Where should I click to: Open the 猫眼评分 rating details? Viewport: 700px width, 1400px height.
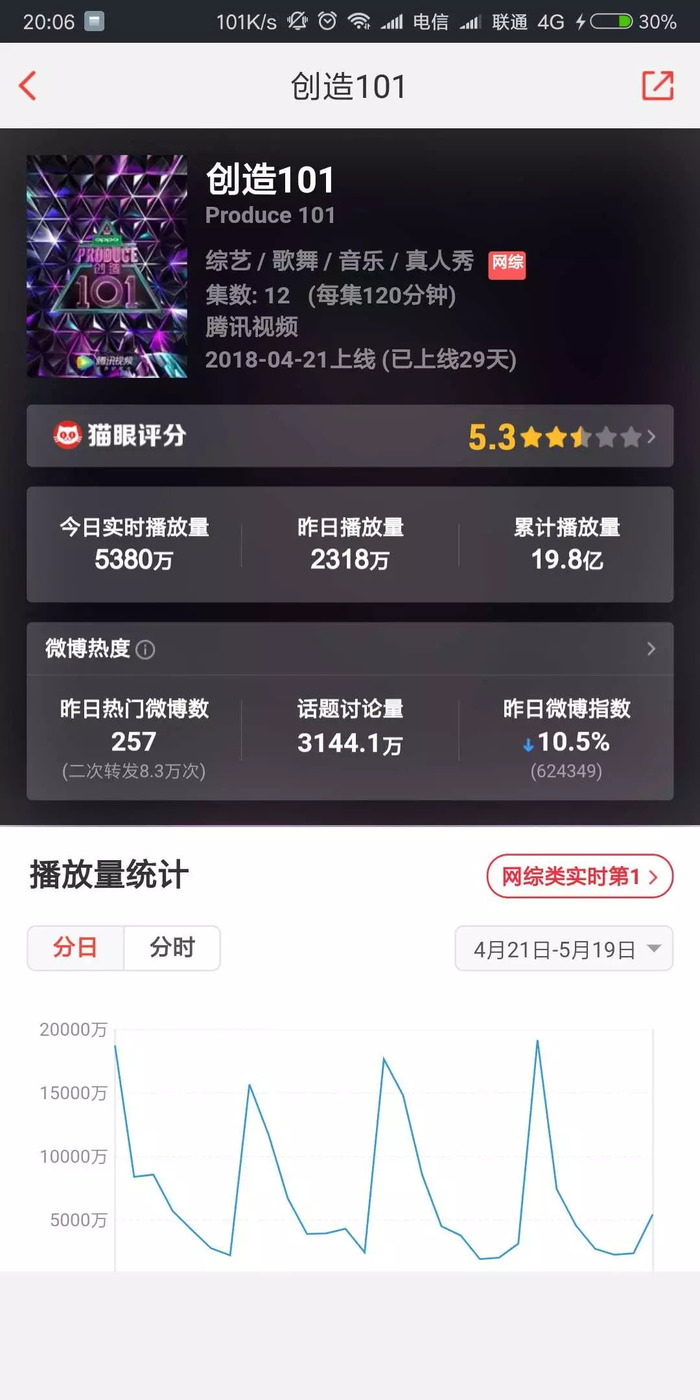(350, 436)
